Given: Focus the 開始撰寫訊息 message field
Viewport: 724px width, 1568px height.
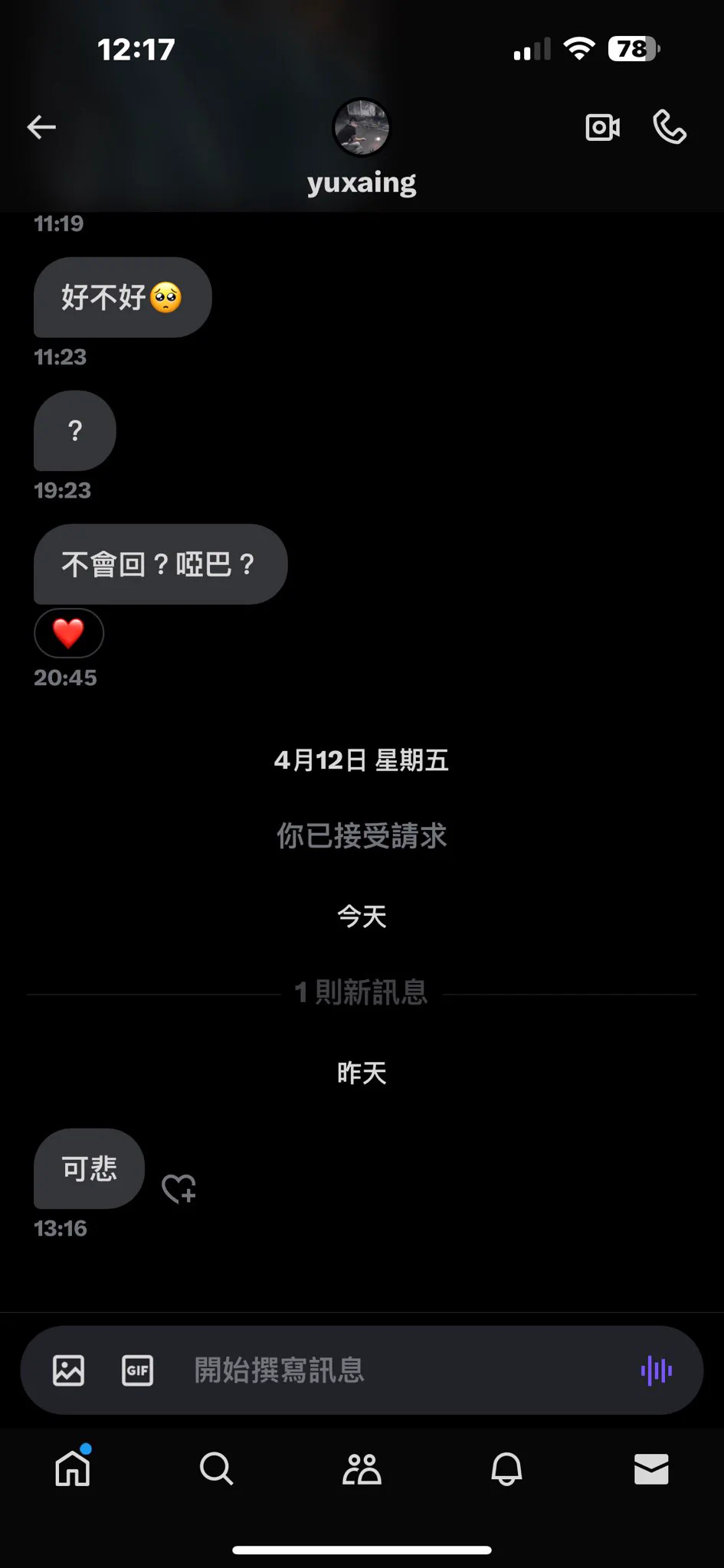Looking at the screenshot, I should 398,1370.
